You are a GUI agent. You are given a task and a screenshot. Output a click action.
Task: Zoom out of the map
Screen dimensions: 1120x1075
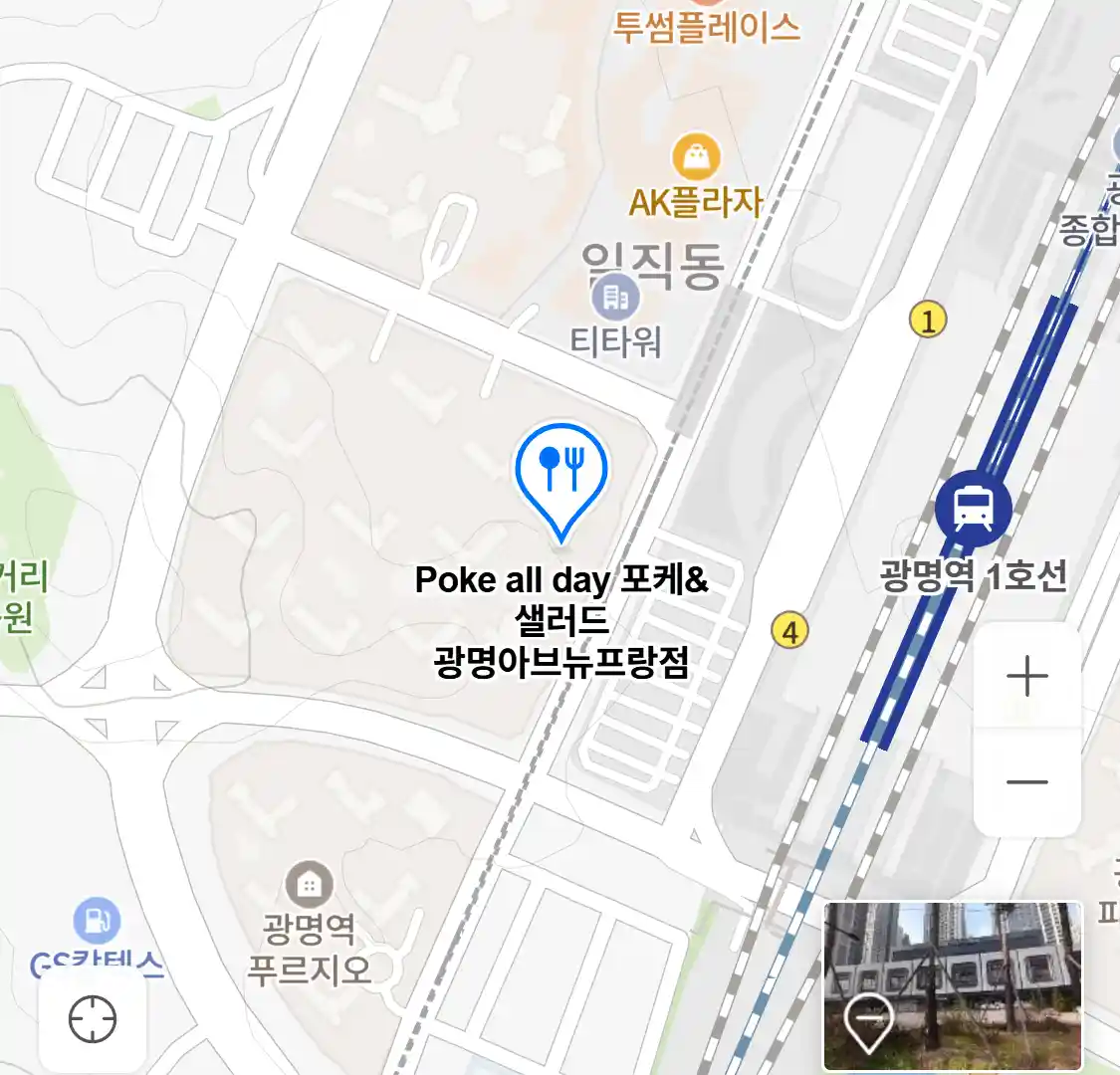[1026, 782]
